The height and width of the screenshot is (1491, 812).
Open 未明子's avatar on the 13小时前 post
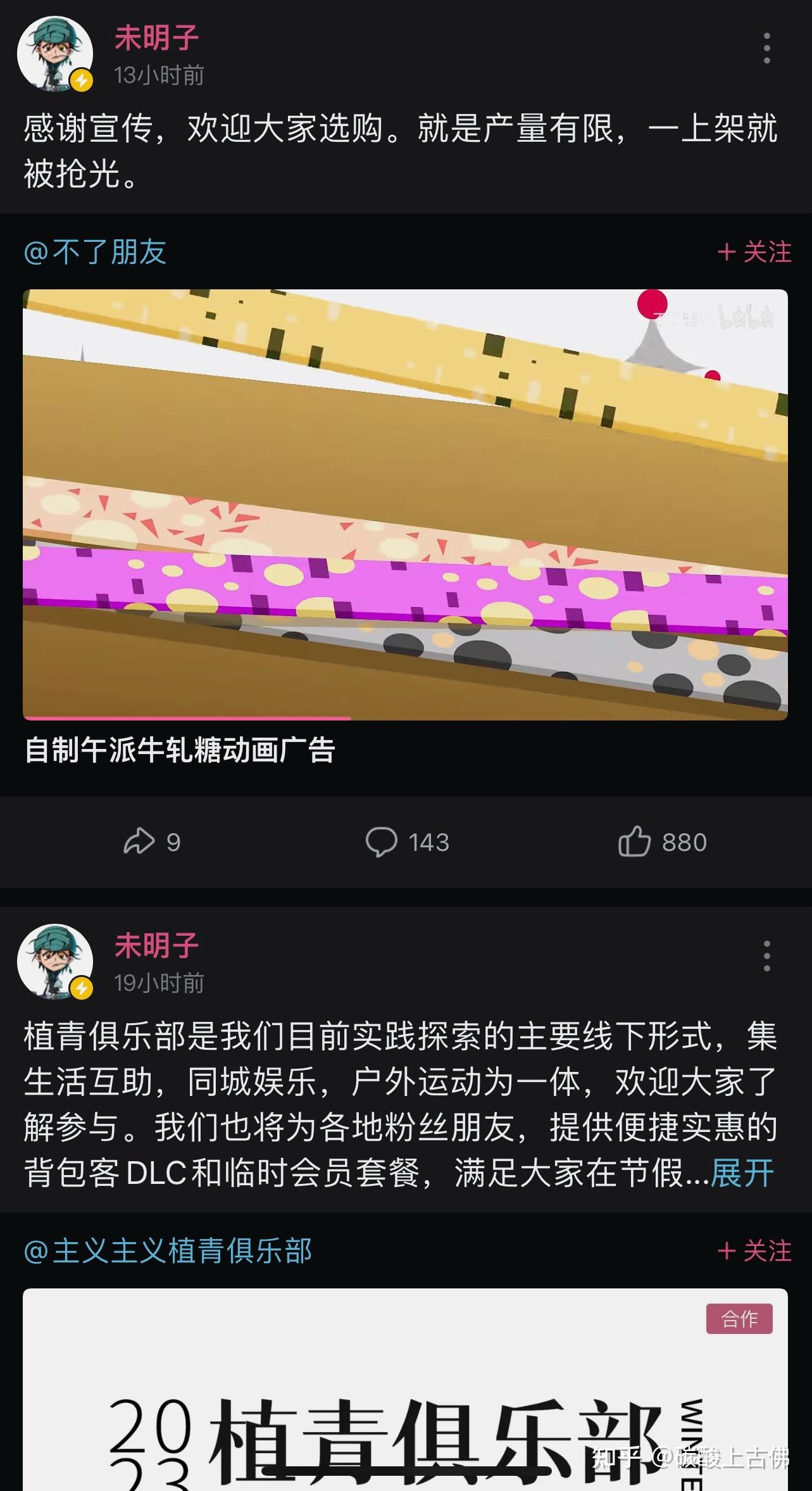tap(55, 54)
